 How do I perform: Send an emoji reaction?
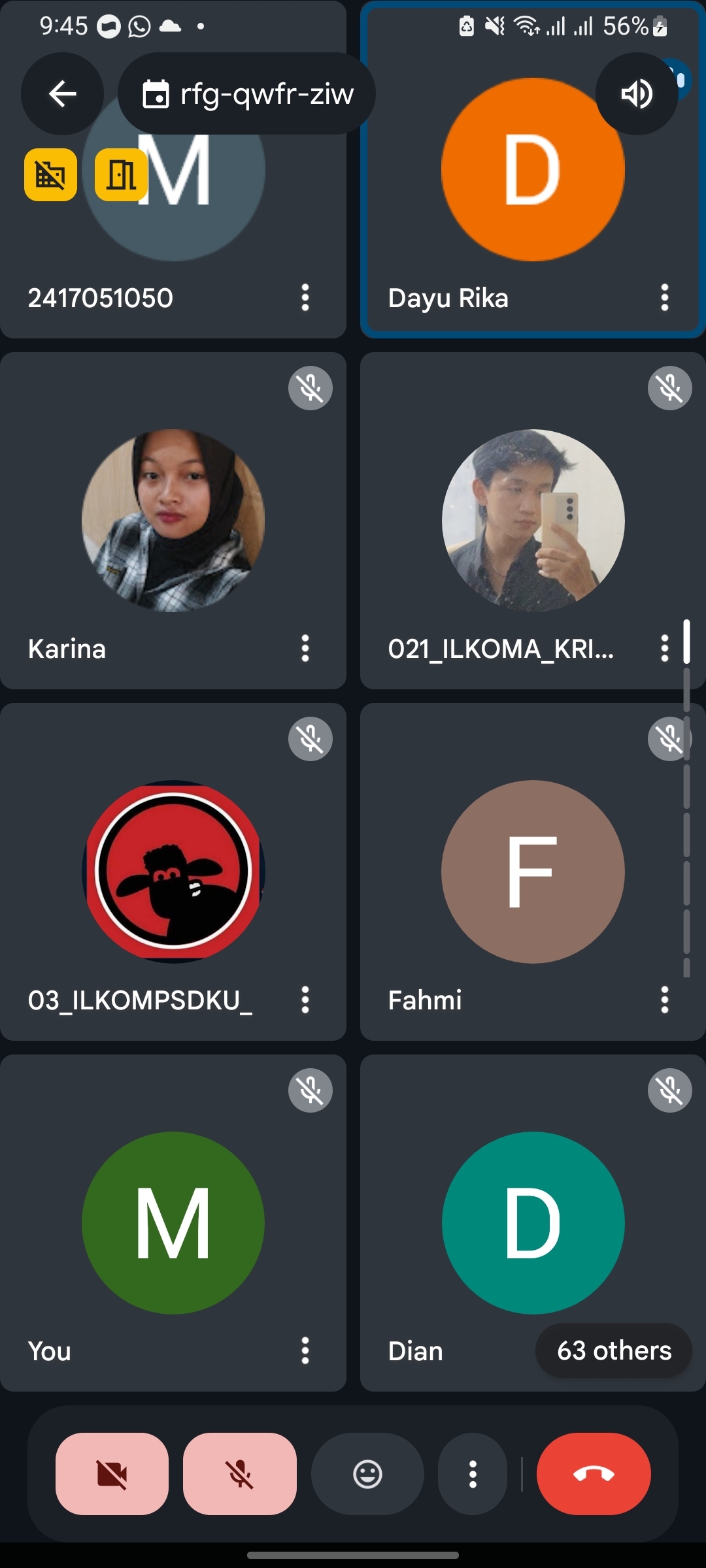[367, 1474]
